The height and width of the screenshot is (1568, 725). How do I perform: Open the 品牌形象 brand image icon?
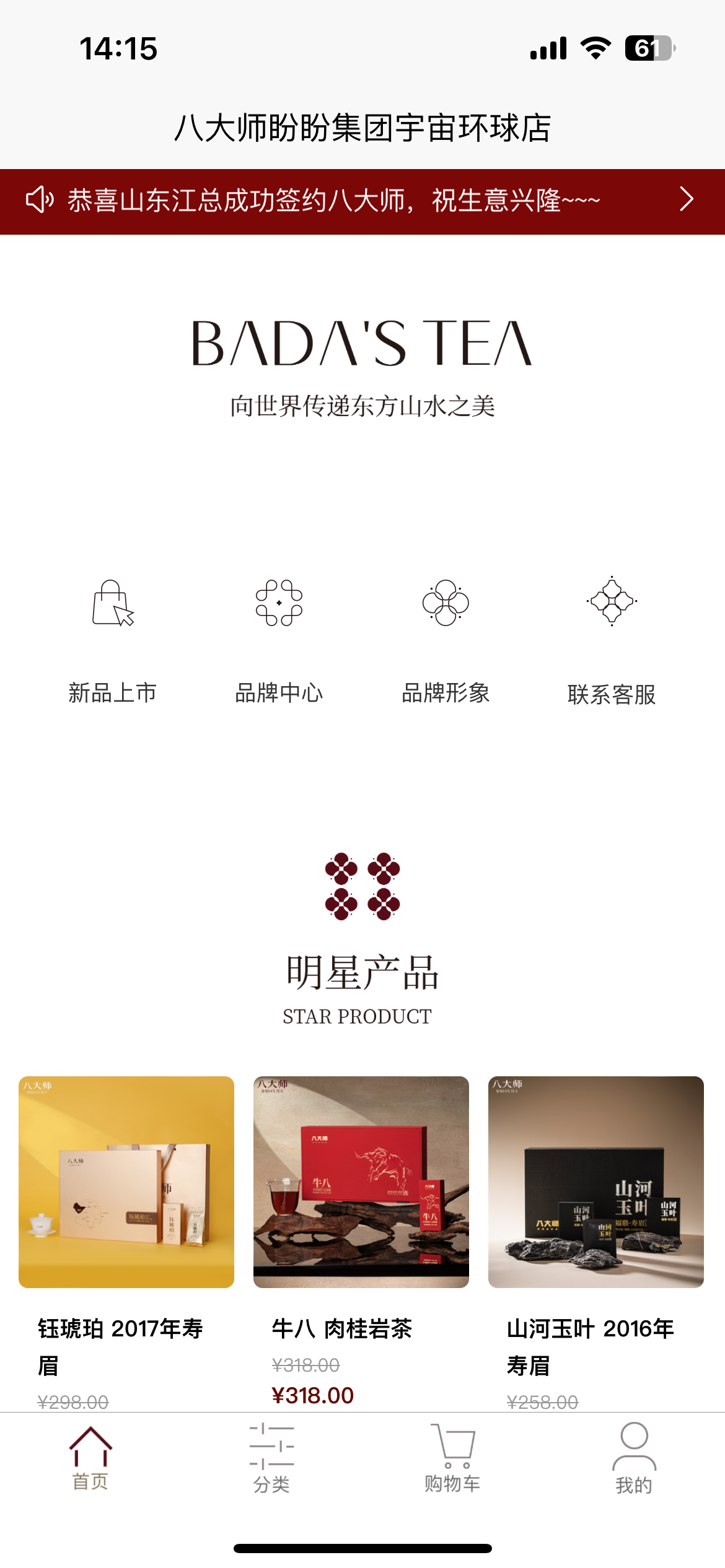pyautogui.click(x=444, y=607)
